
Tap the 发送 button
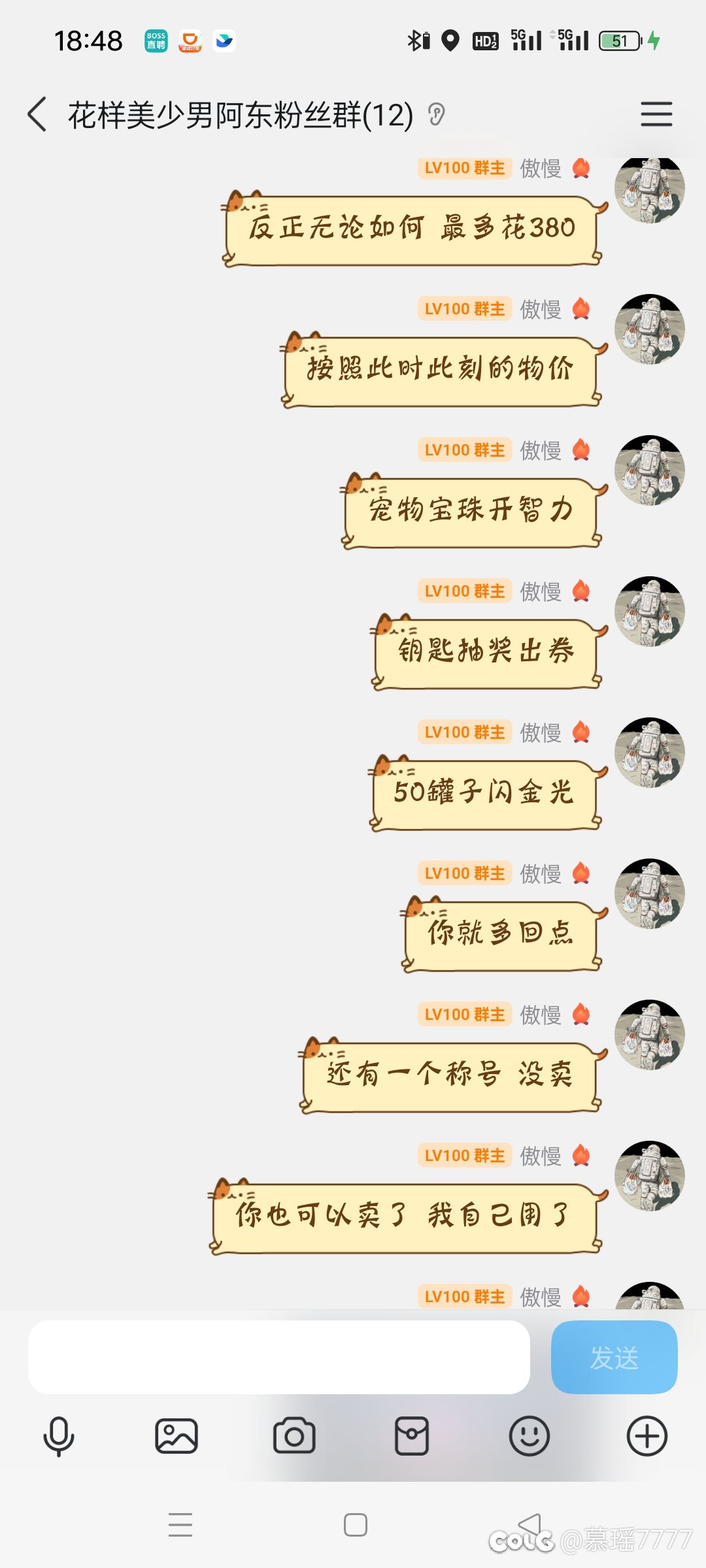pos(614,1357)
